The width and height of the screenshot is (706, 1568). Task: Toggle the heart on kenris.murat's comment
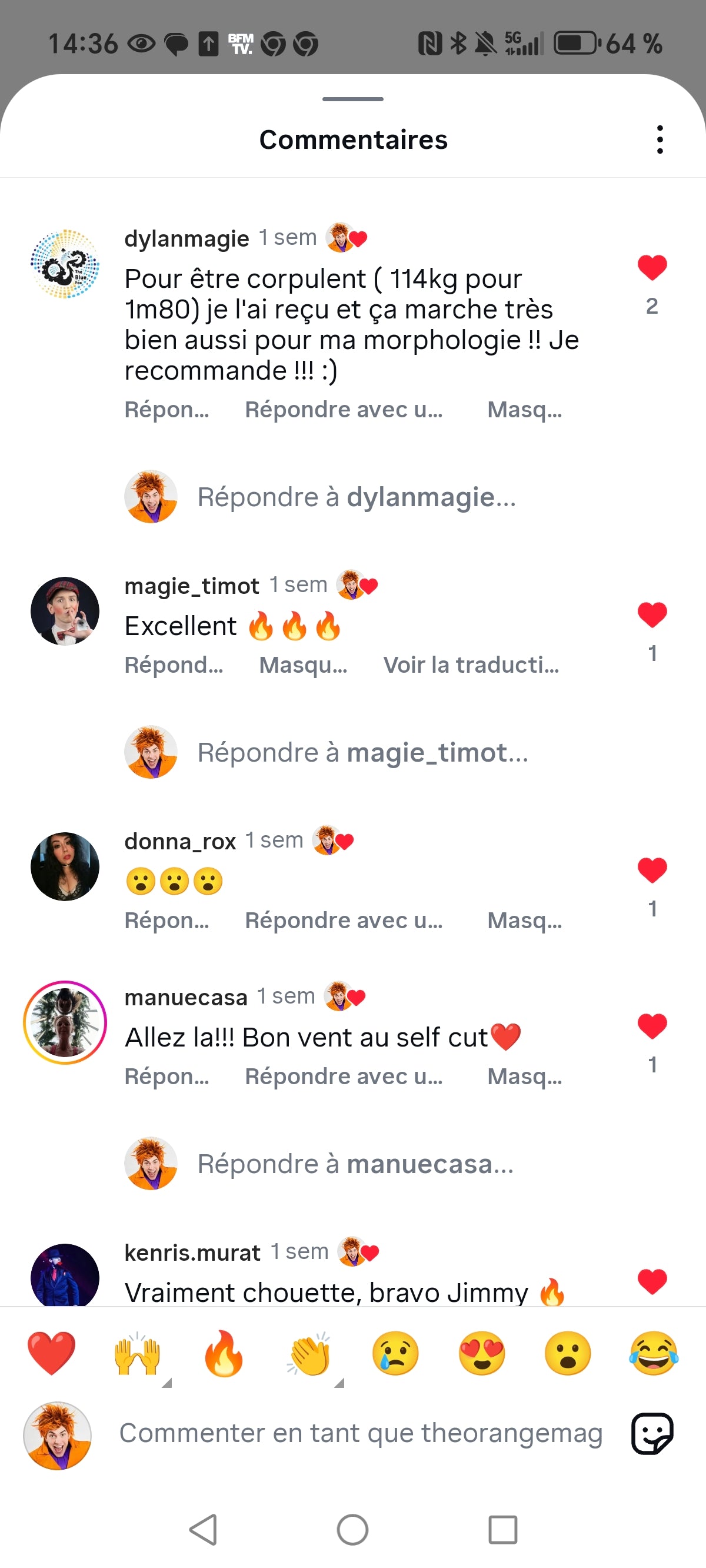(x=652, y=1281)
